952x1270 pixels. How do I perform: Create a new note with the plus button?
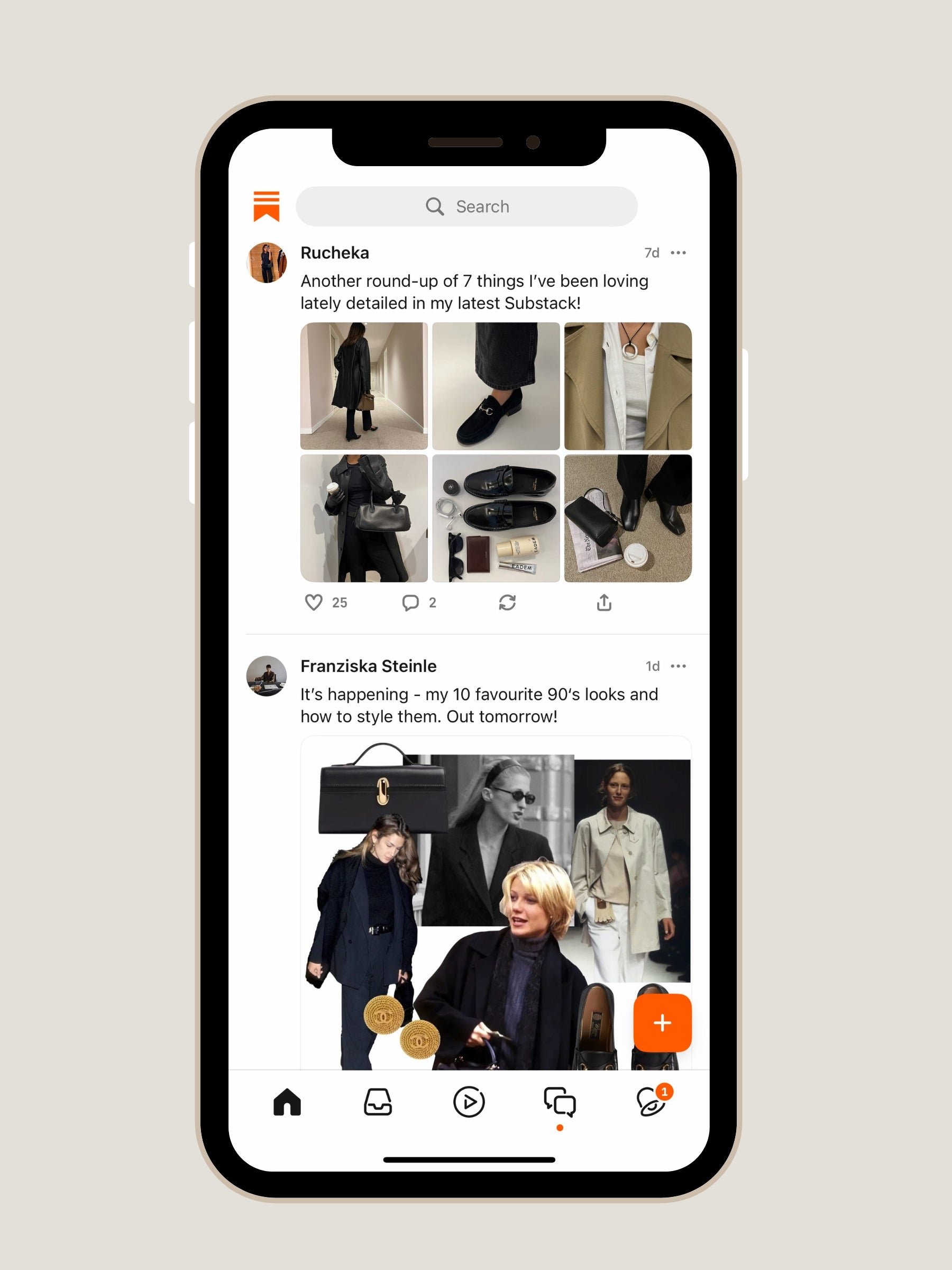point(662,1022)
